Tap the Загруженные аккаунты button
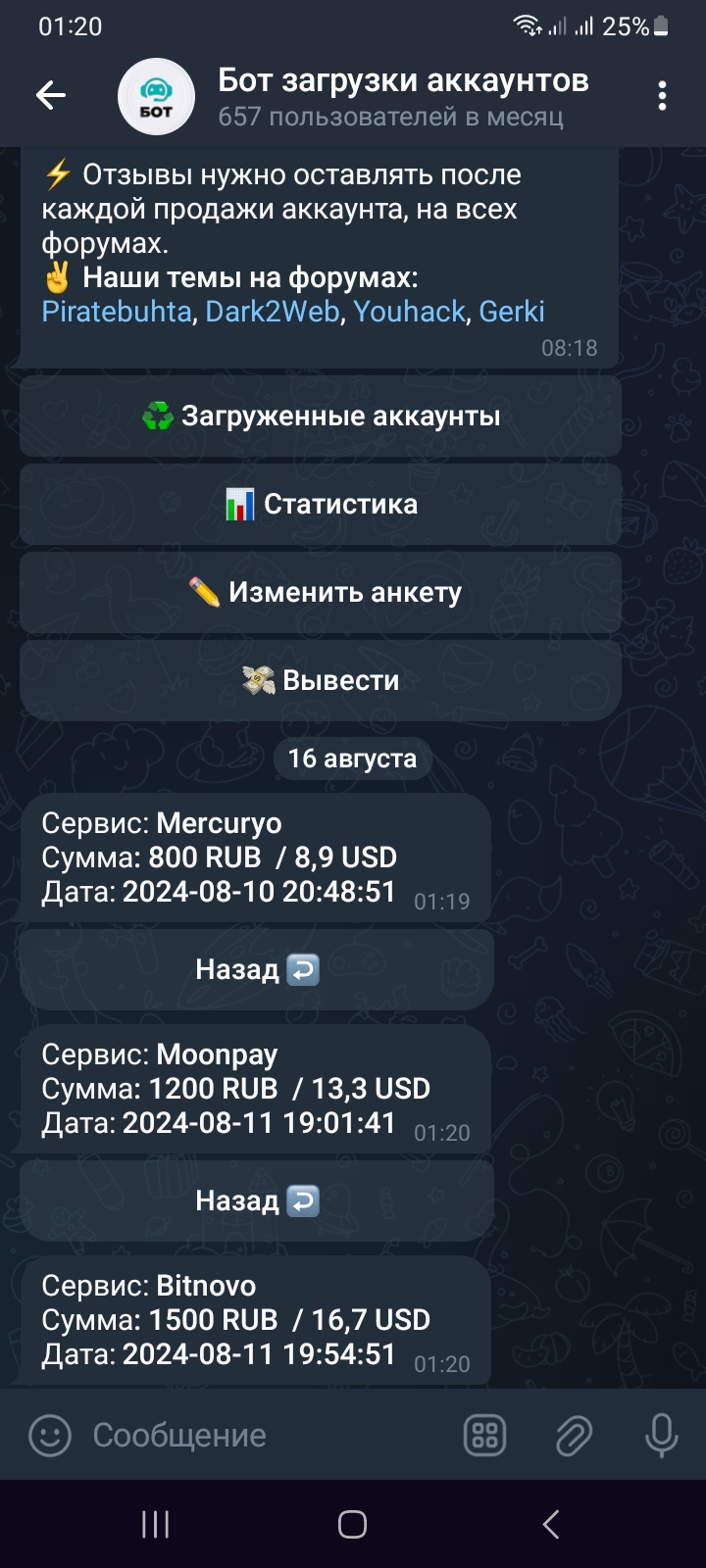This screenshot has height=1568, width=706. click(321, 416)
